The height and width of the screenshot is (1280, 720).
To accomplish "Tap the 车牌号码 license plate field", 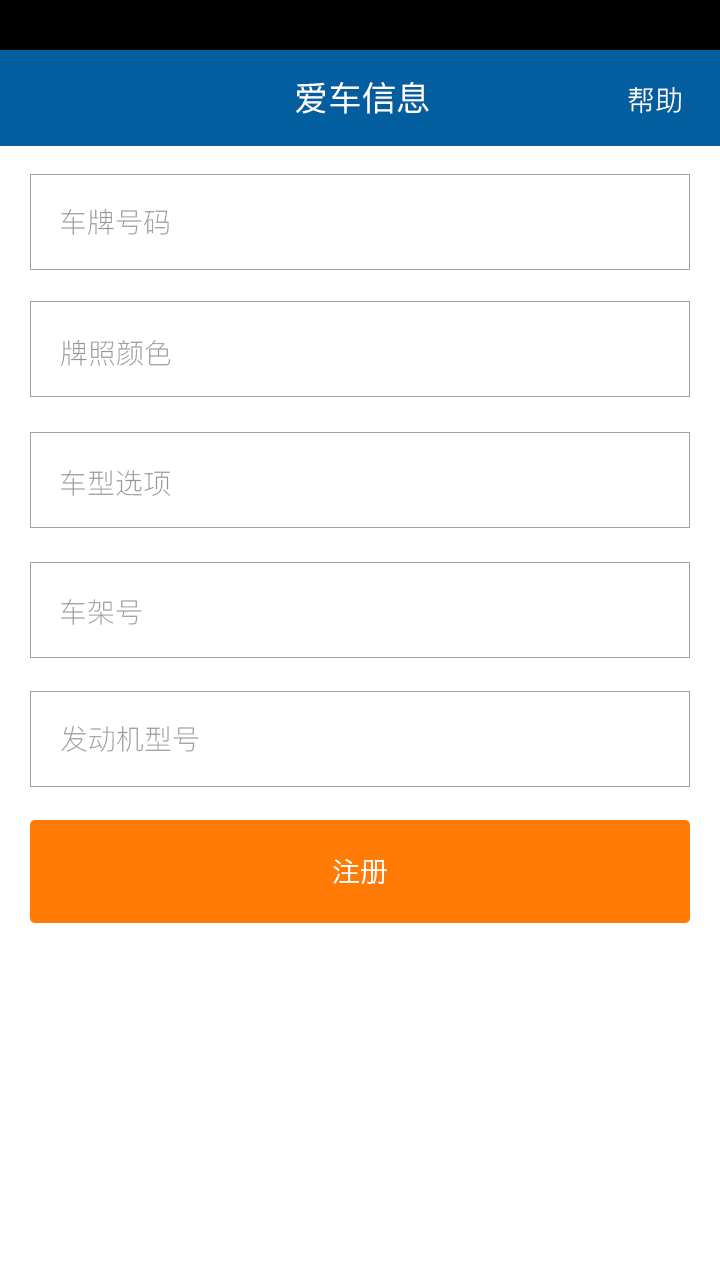I will (x=360, y=222).
